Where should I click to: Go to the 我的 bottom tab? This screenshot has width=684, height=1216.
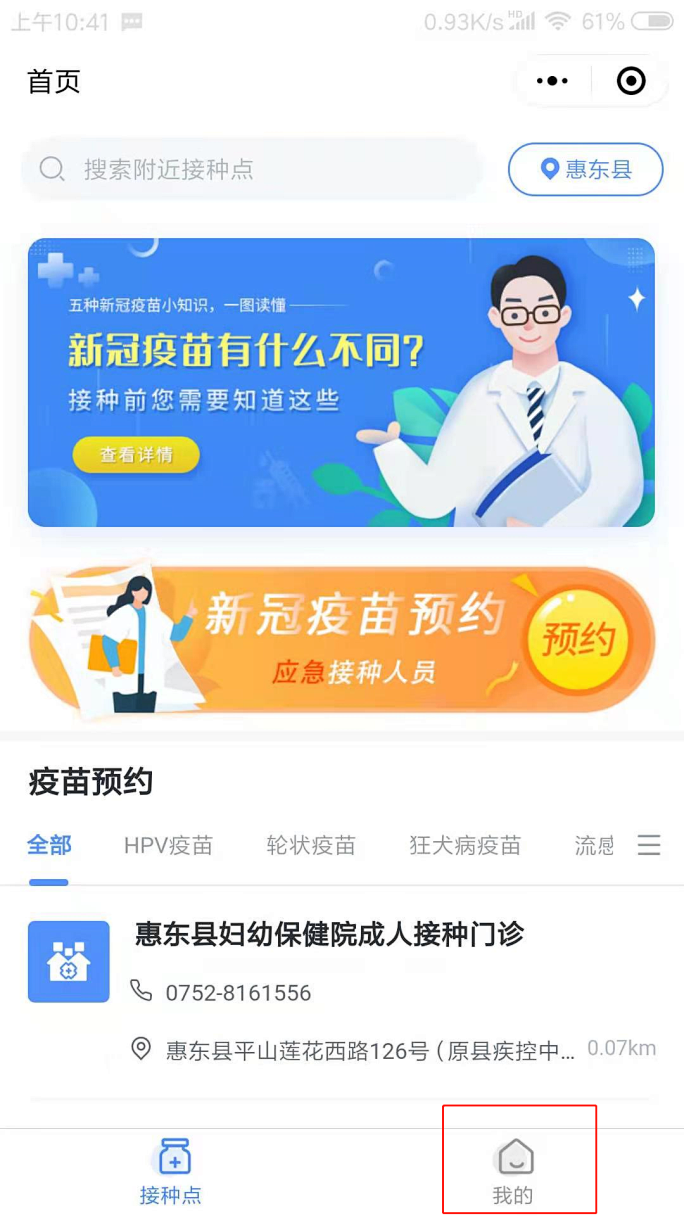coord(513,1171)
